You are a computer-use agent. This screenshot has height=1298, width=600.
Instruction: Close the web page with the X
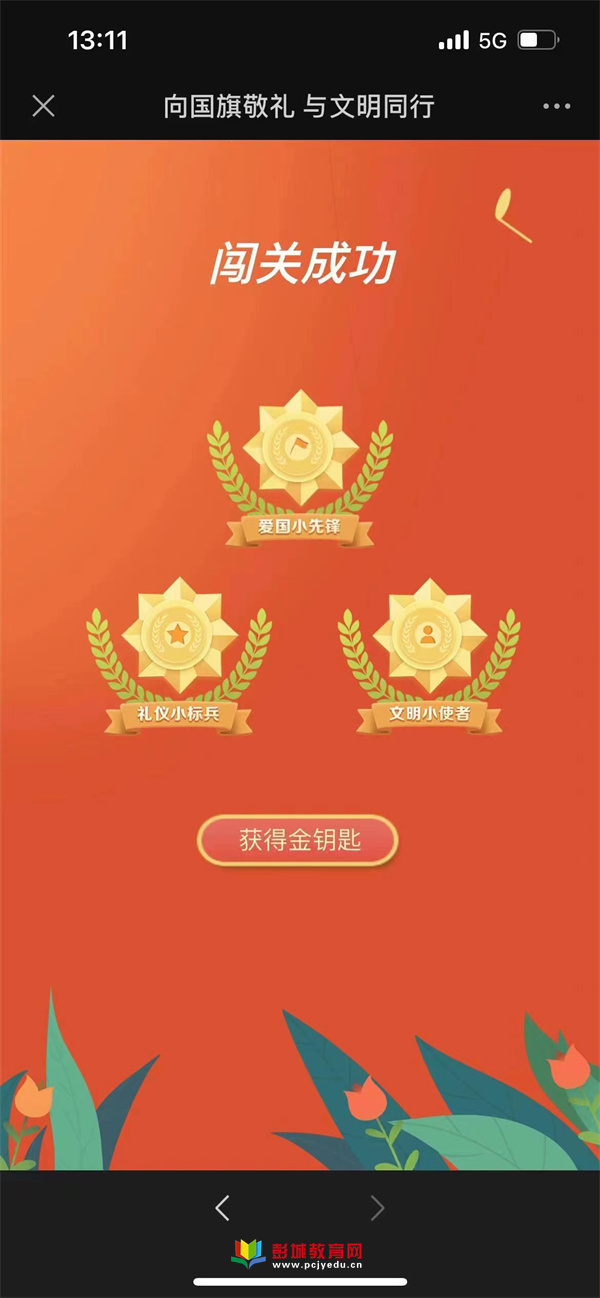click(x=43, y=106)
